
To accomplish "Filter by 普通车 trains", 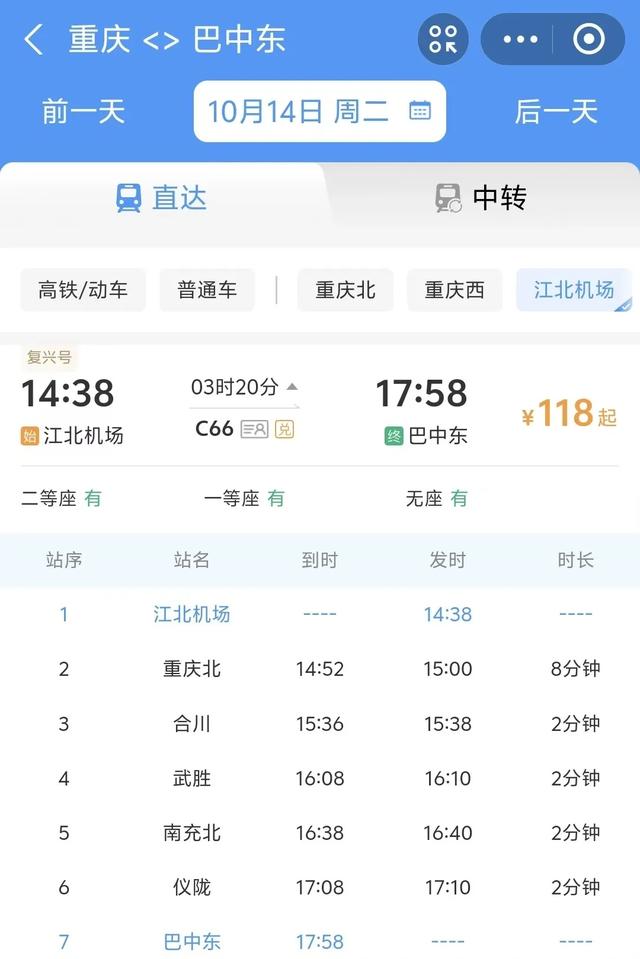I will (x=207, y=290).
